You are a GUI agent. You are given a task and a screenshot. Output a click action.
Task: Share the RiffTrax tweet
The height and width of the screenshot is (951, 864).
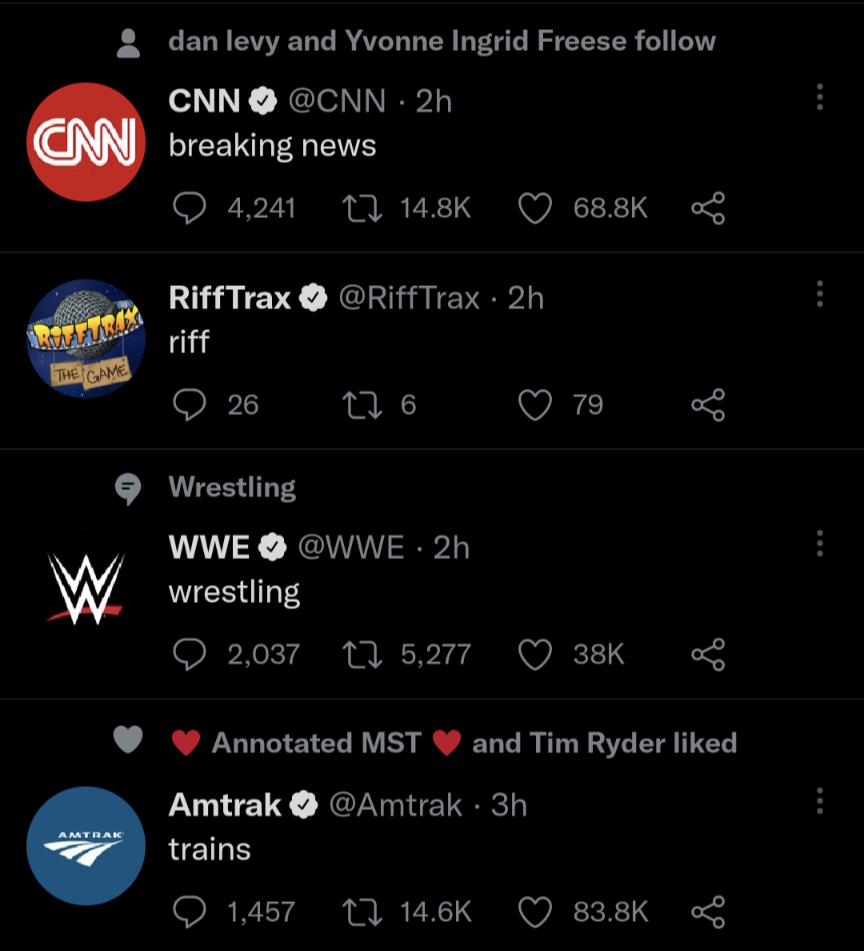(x=707, y=404)
